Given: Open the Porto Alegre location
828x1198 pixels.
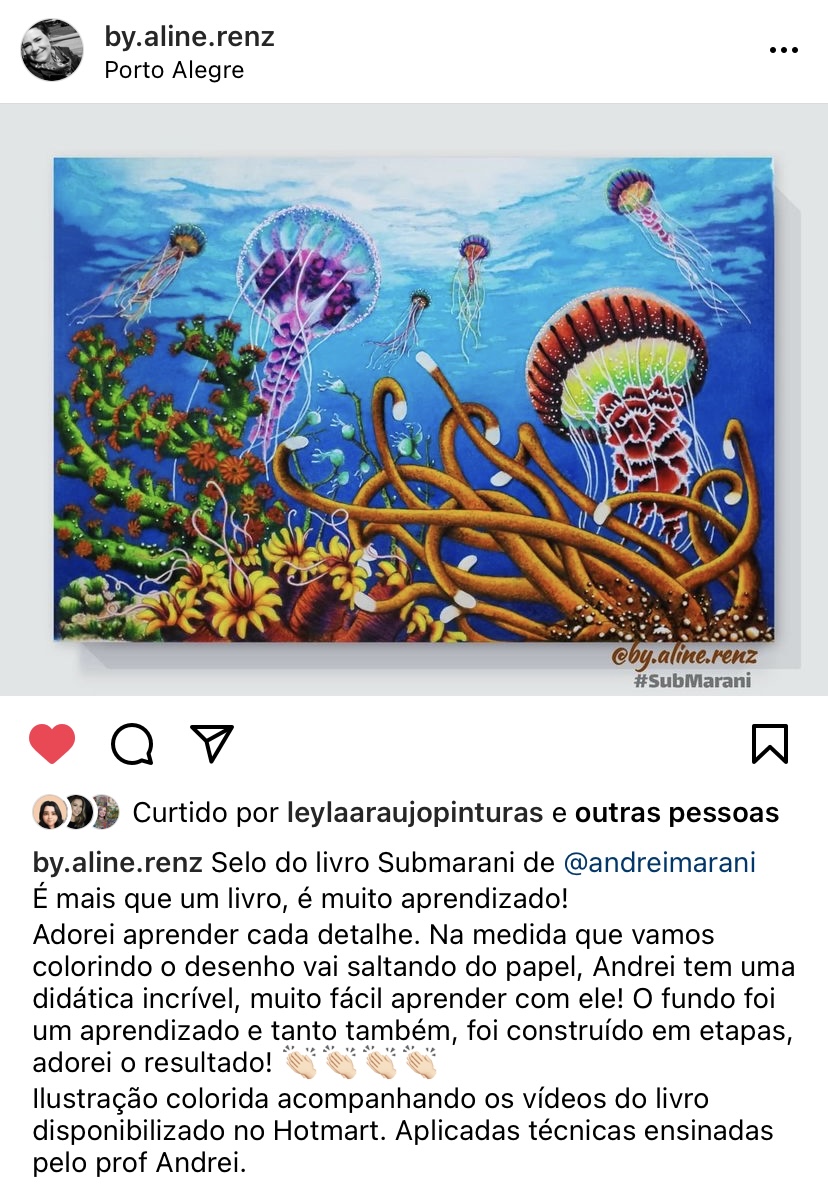Looking at the screenshot, I should [x=174, y=71].
